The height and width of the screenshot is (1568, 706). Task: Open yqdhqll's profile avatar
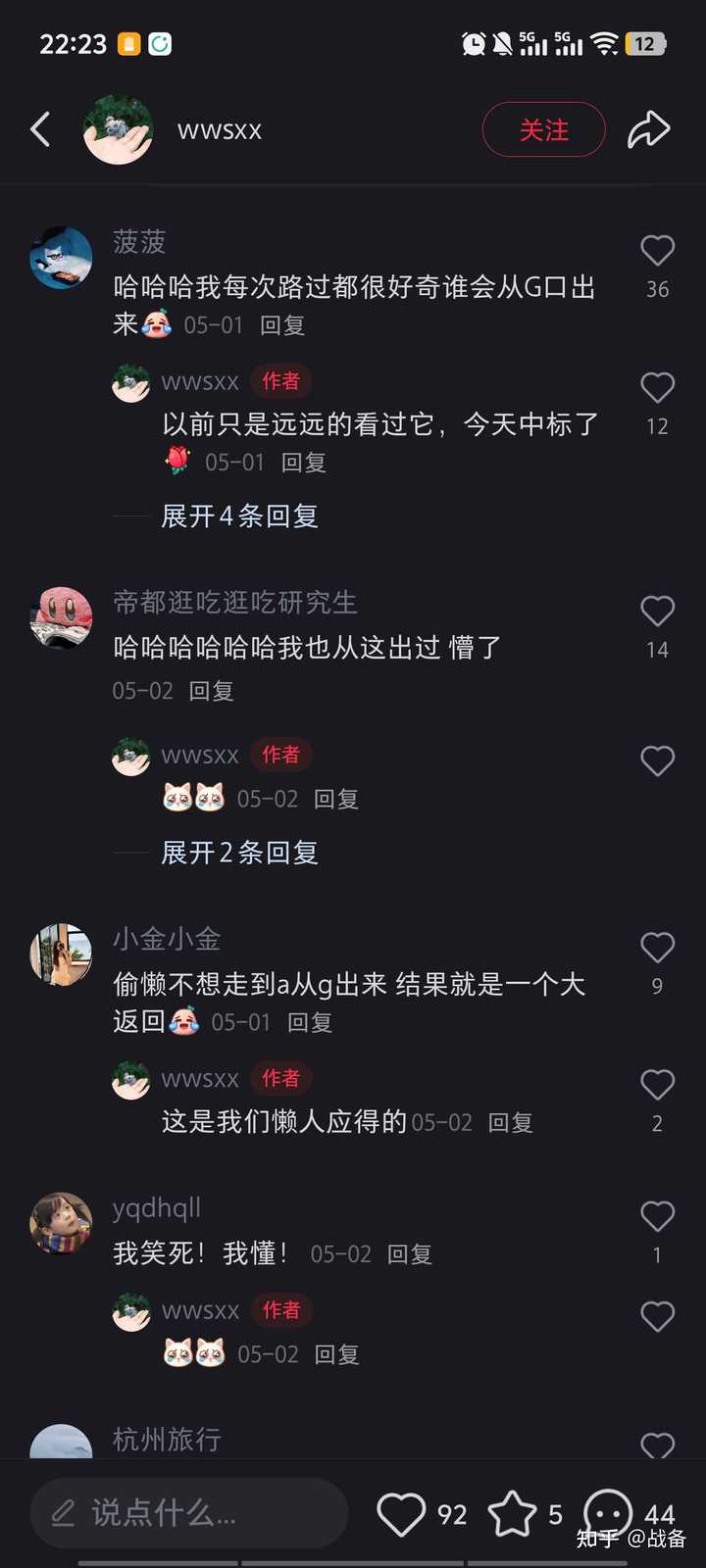[61, 1223]
